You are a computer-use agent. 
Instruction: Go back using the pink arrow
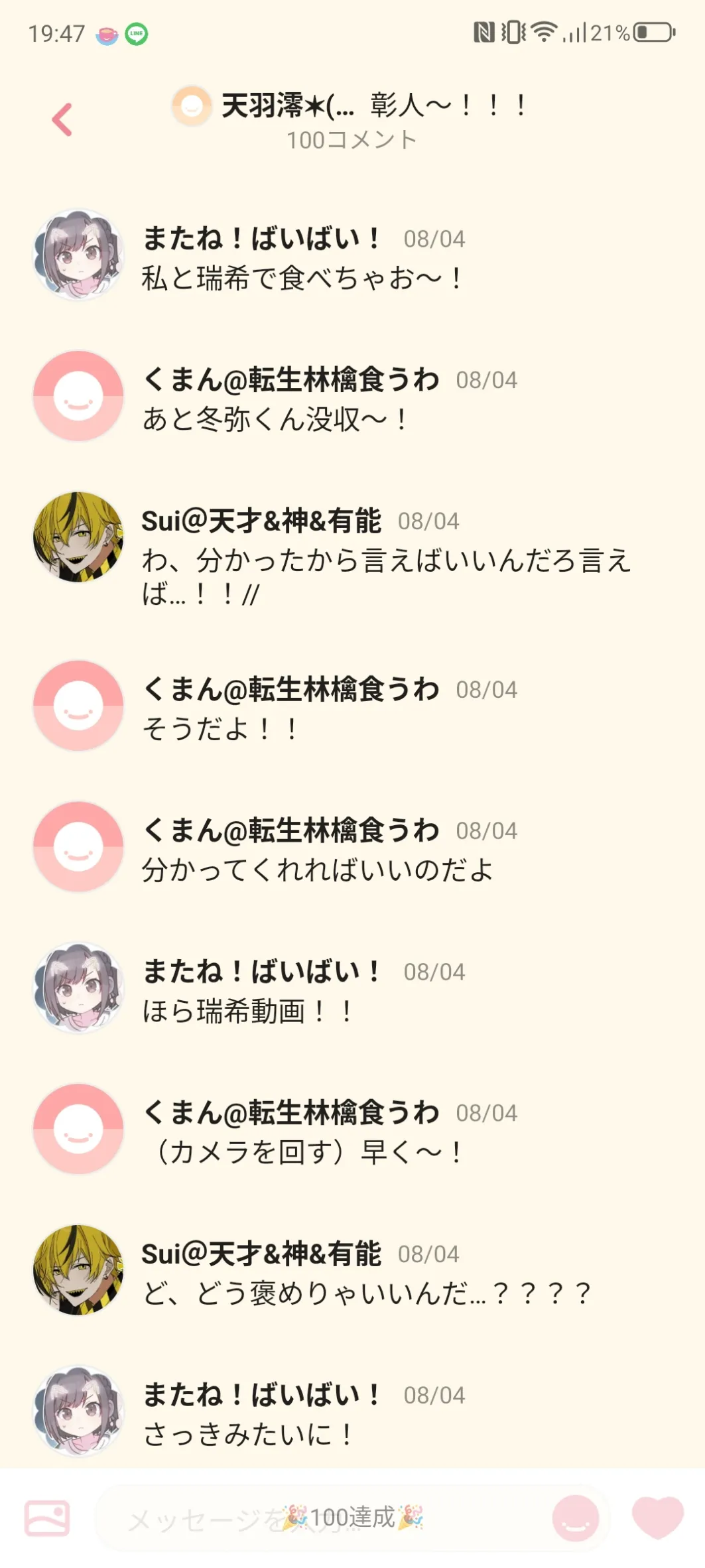(x=62, y=120)
